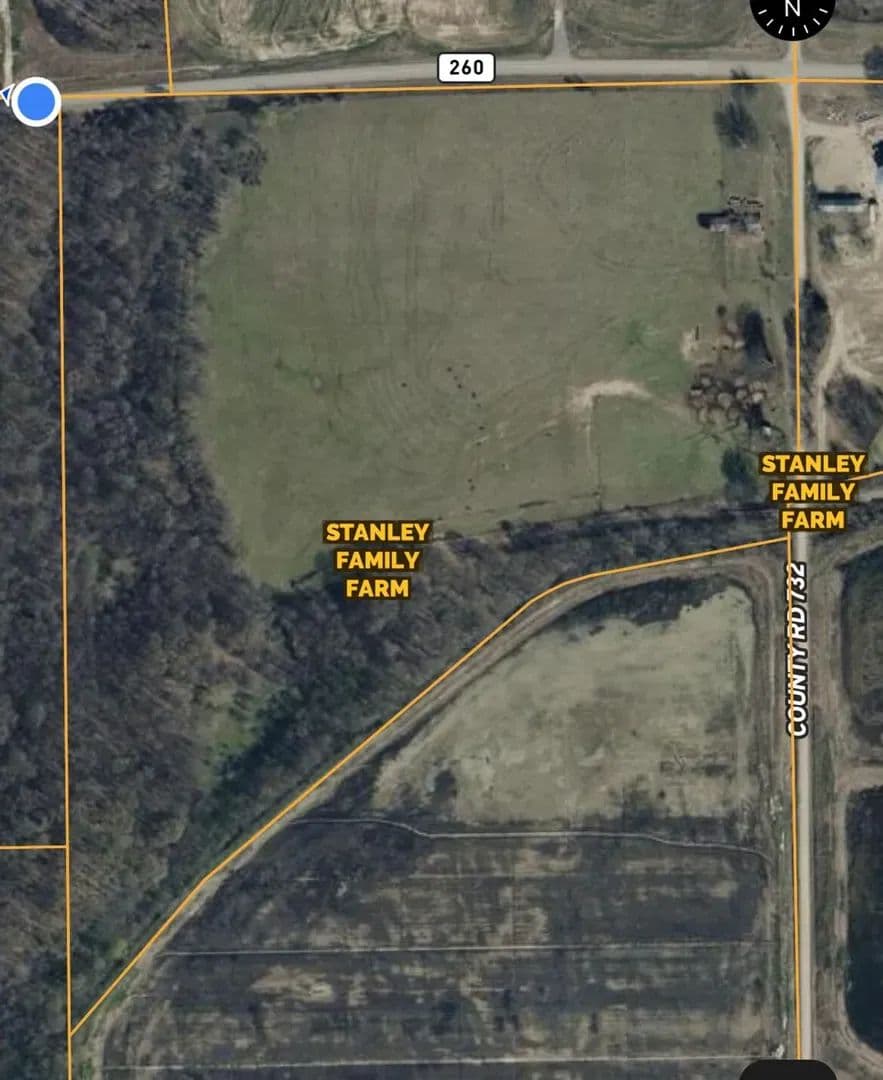Tap the blue current location dot

click(37, 101)
